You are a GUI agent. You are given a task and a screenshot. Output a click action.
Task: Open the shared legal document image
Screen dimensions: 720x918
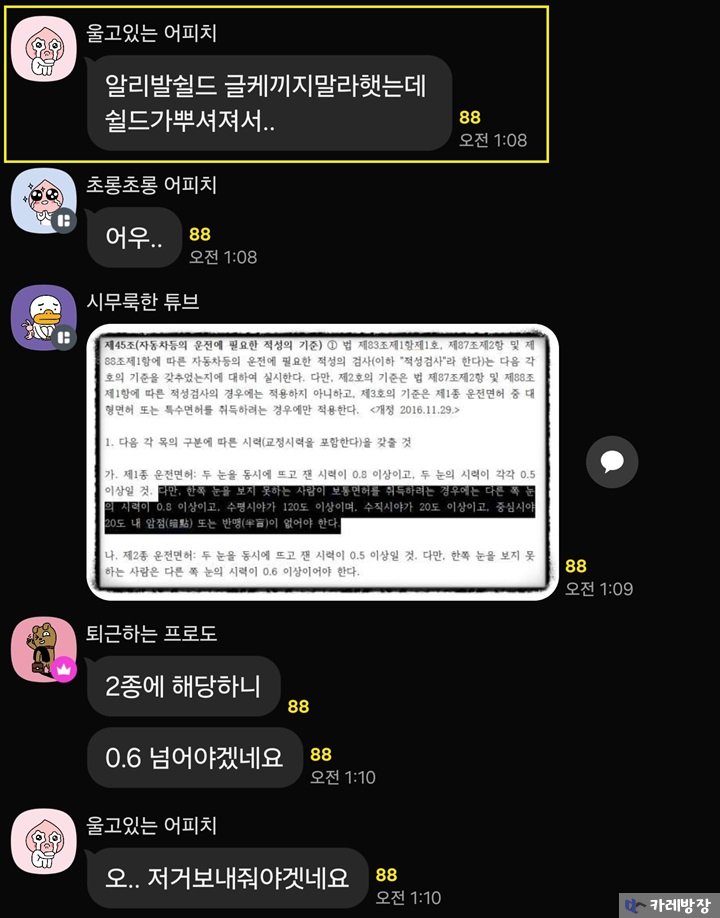[x=322, y=462]
